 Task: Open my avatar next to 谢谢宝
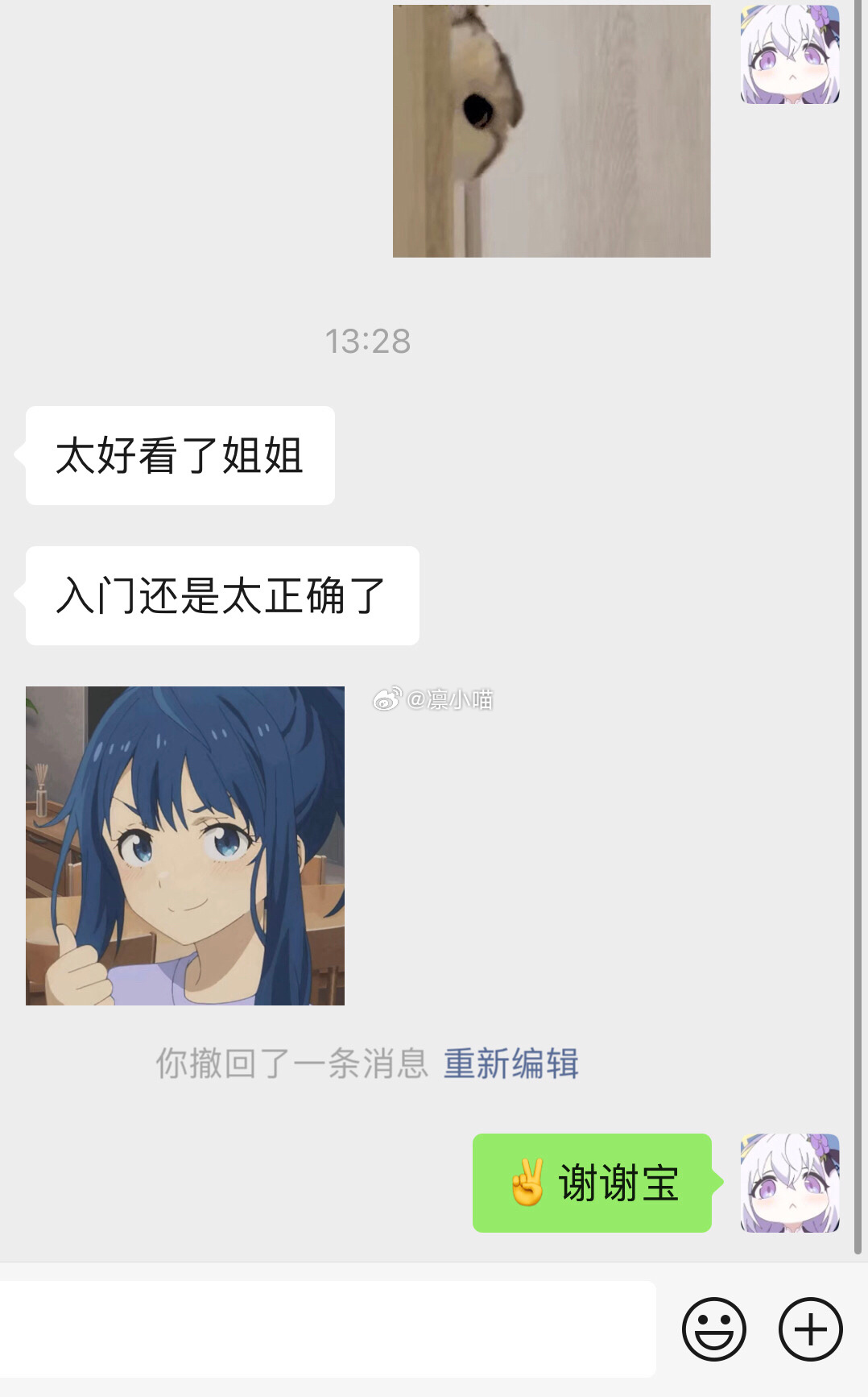(790, 1183)
